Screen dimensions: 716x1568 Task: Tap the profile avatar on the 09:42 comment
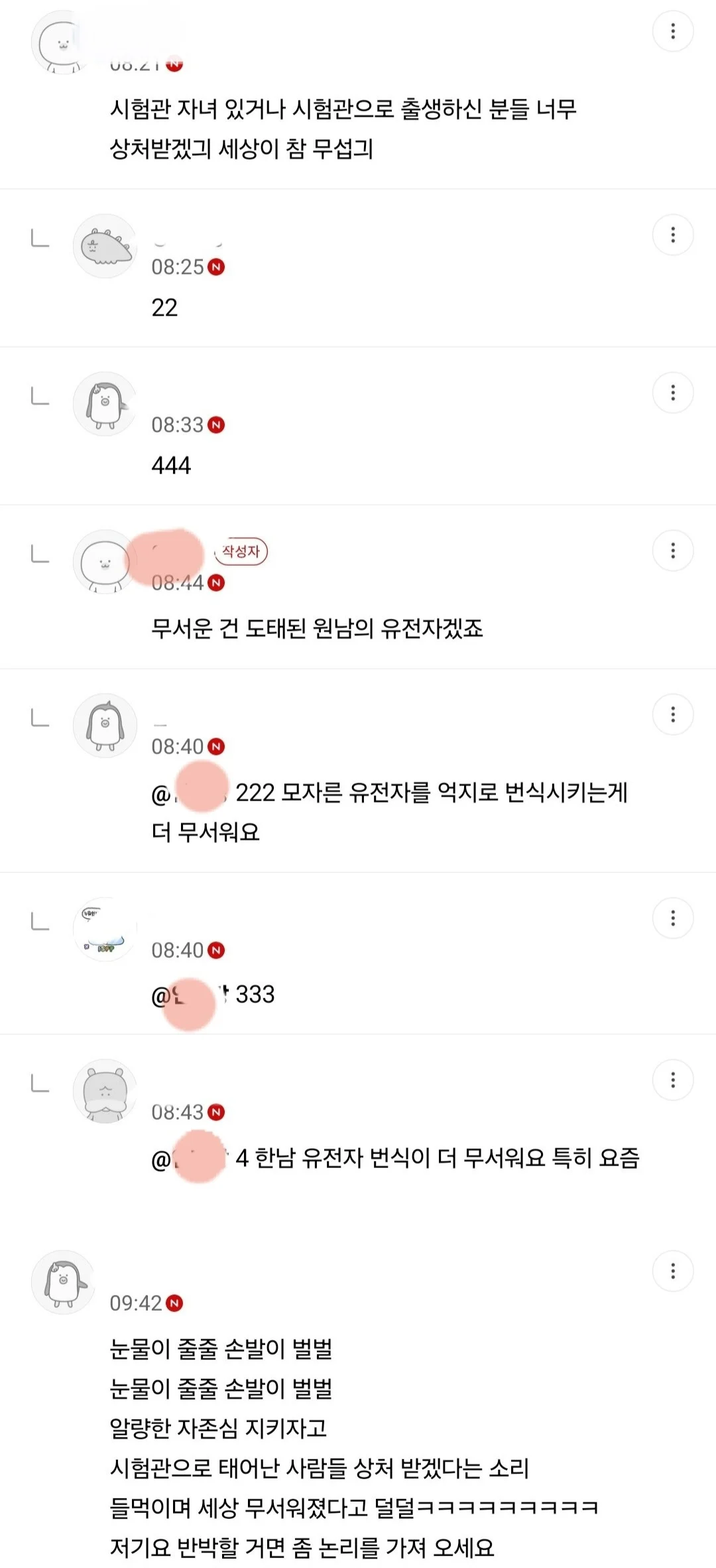[64, 1282]
